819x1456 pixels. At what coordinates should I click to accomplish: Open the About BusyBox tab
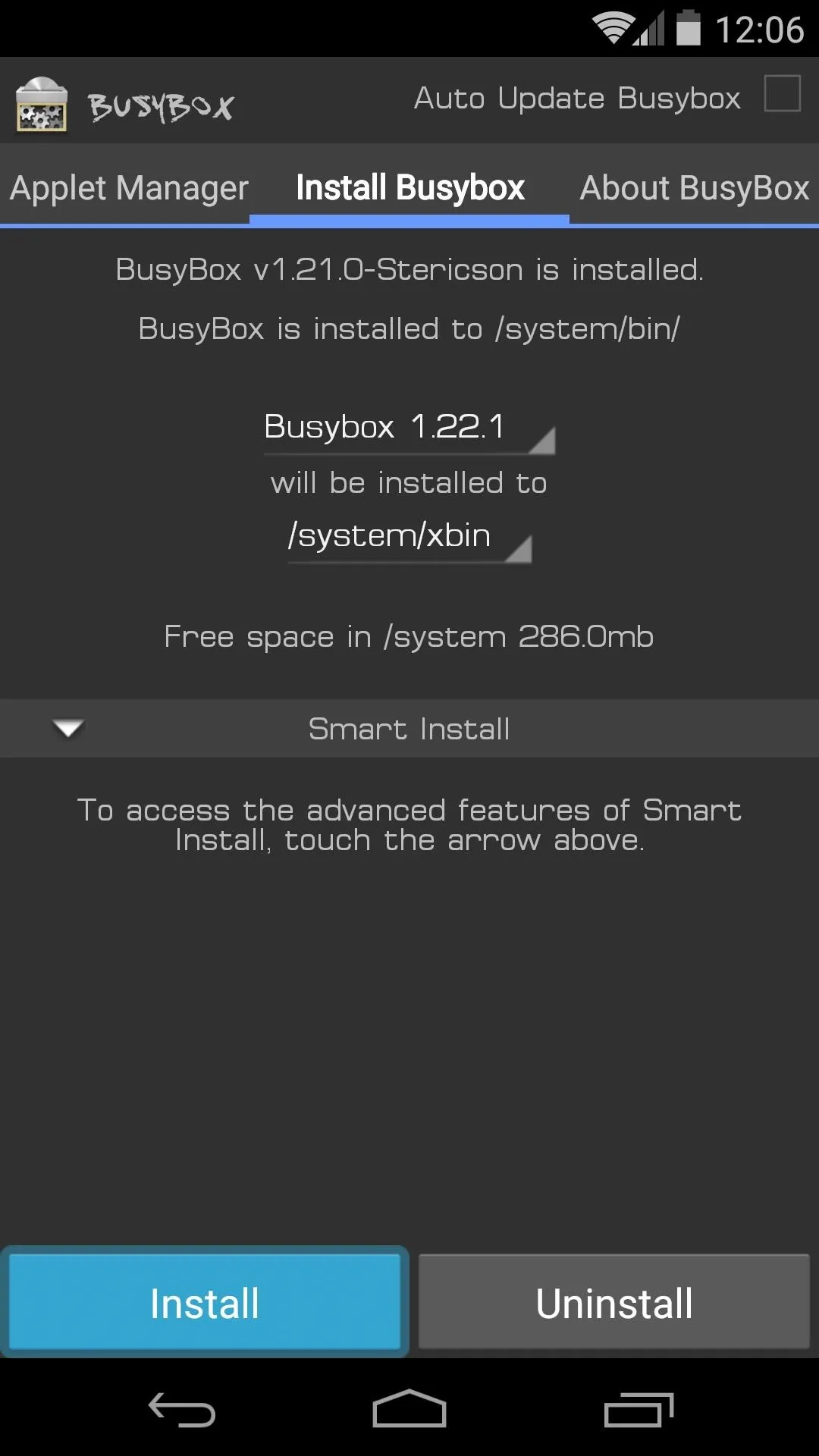(694, 187)
